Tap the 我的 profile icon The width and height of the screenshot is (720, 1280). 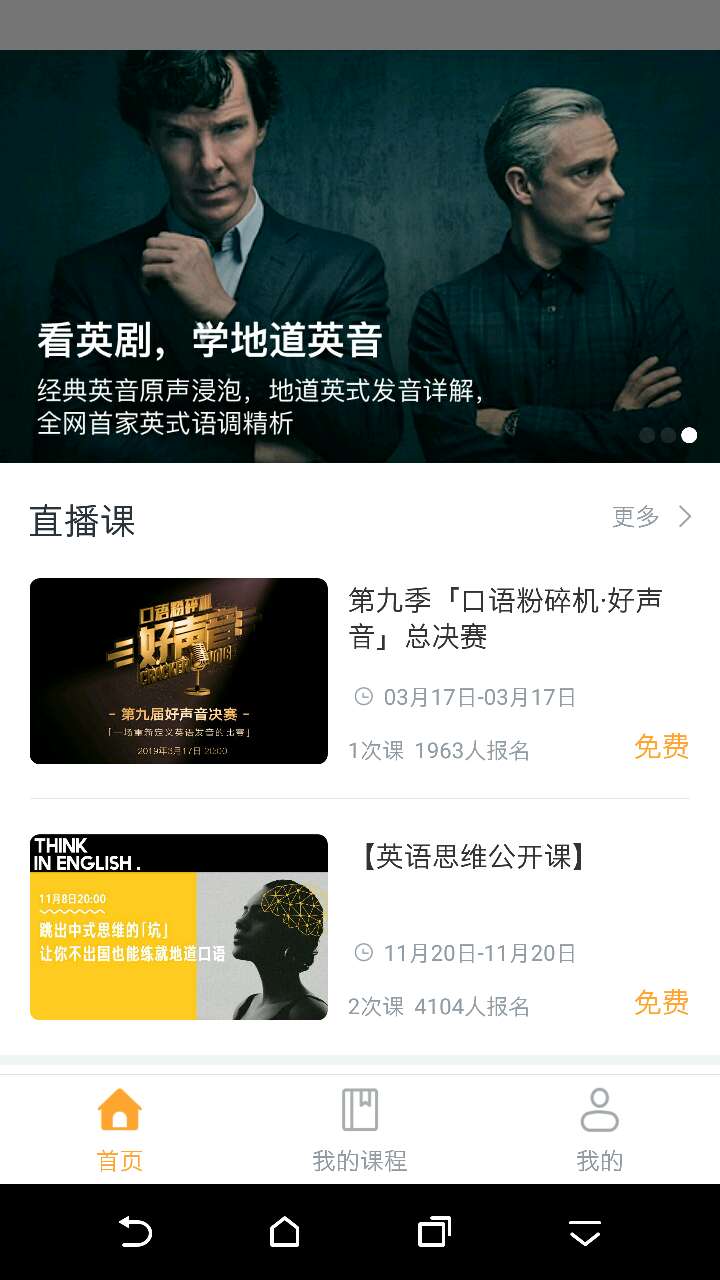click(599, 1108)
